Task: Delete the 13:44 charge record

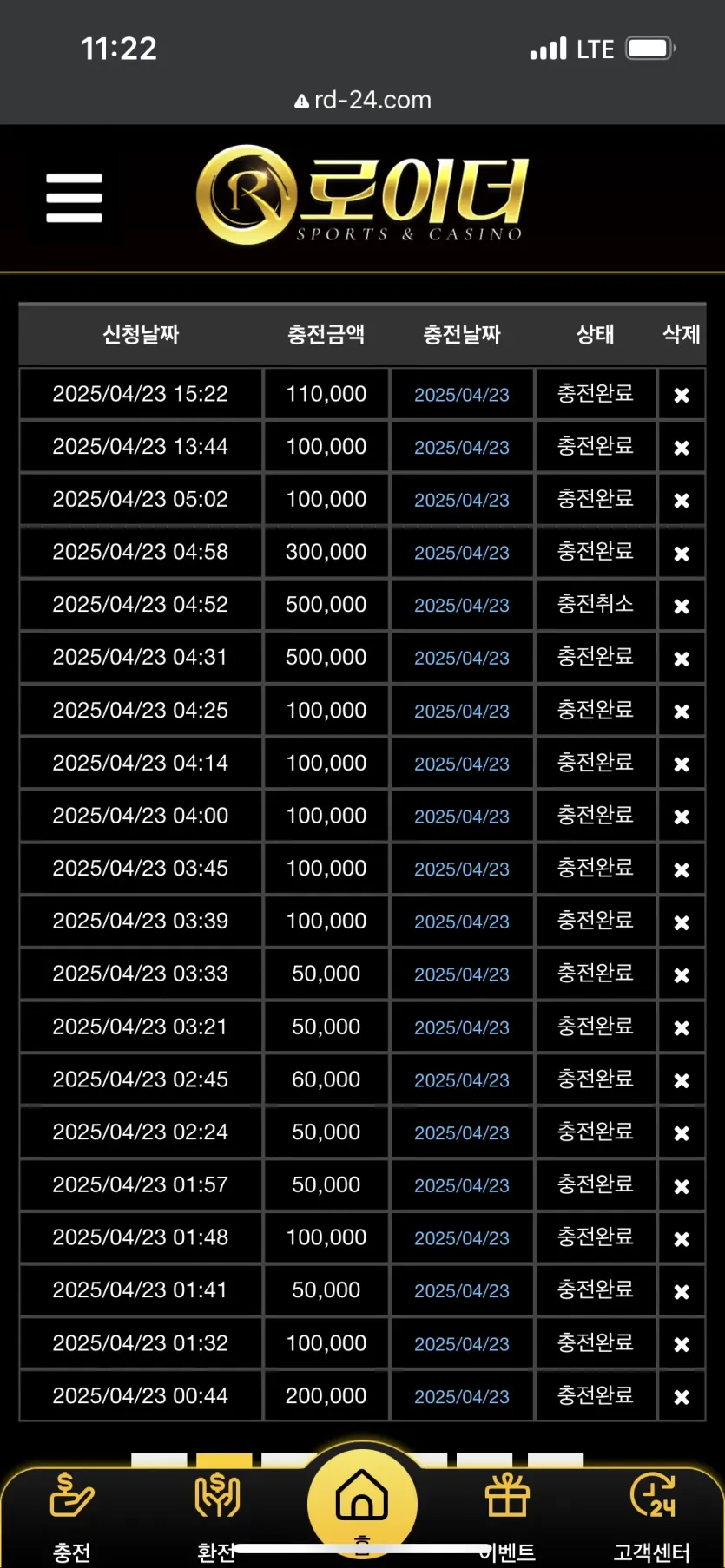Action: click(x=682, y=448)
